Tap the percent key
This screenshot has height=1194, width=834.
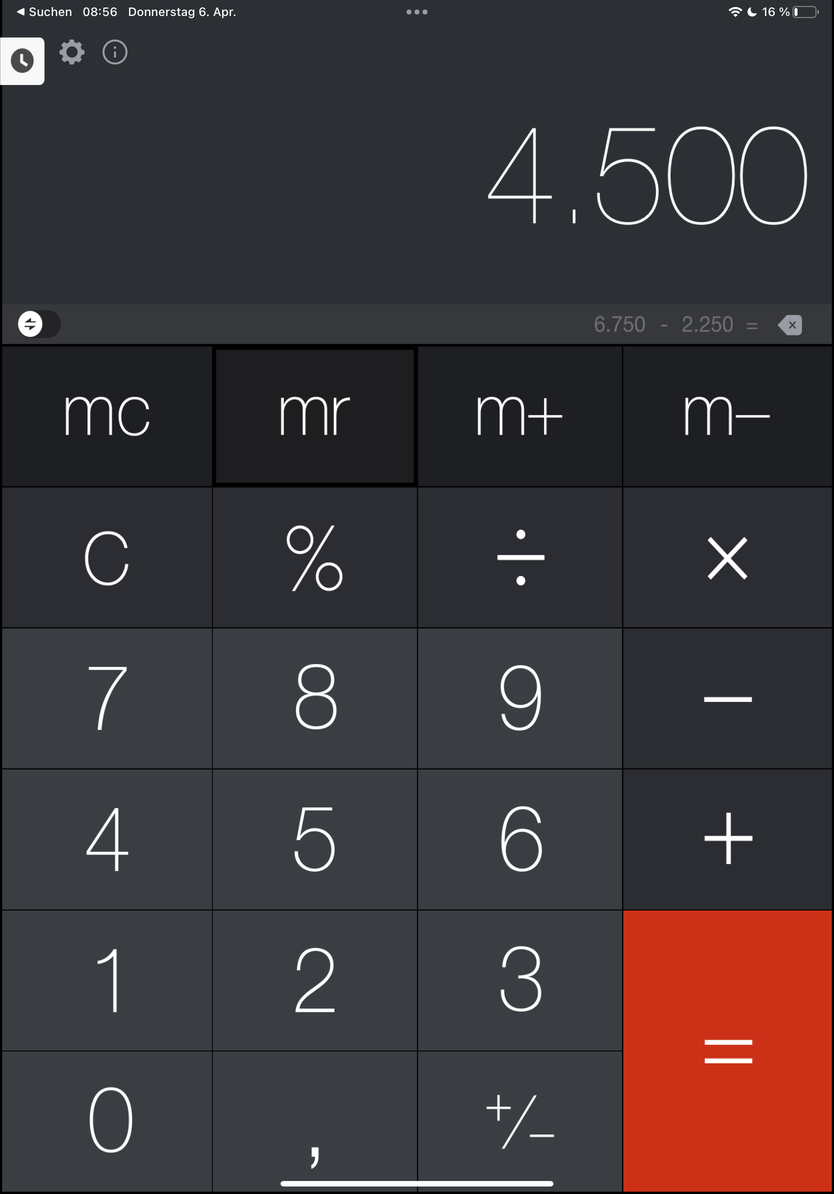coord(315,557)
